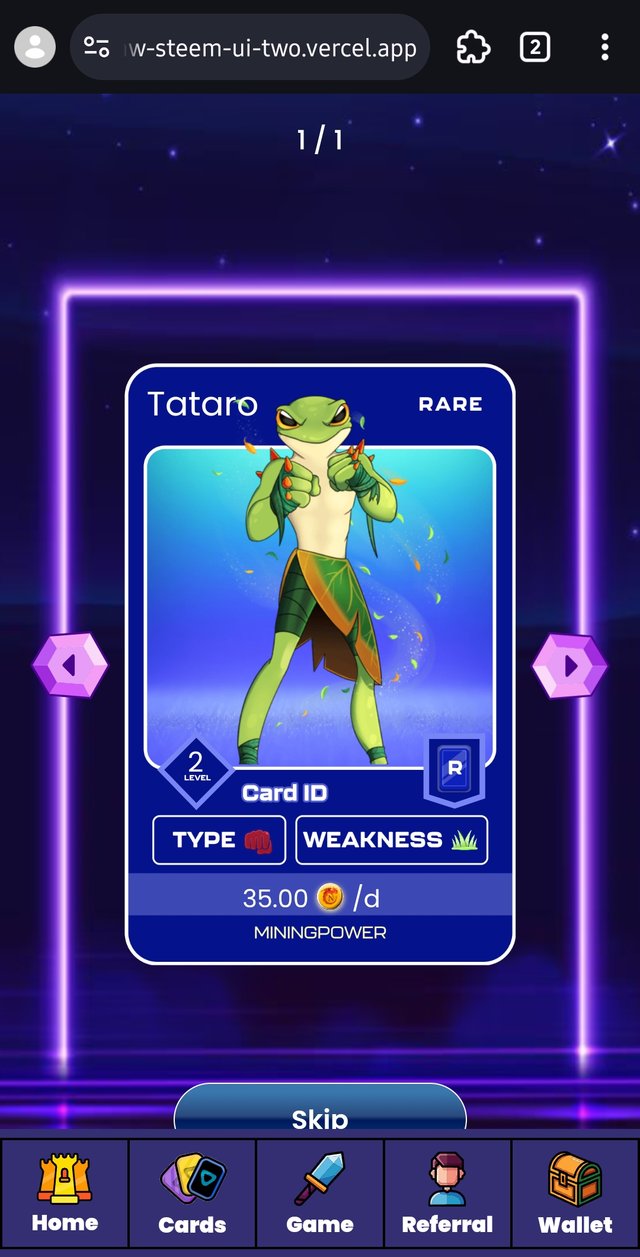
Task: Open the Wallet tab
Action: 575,1193
